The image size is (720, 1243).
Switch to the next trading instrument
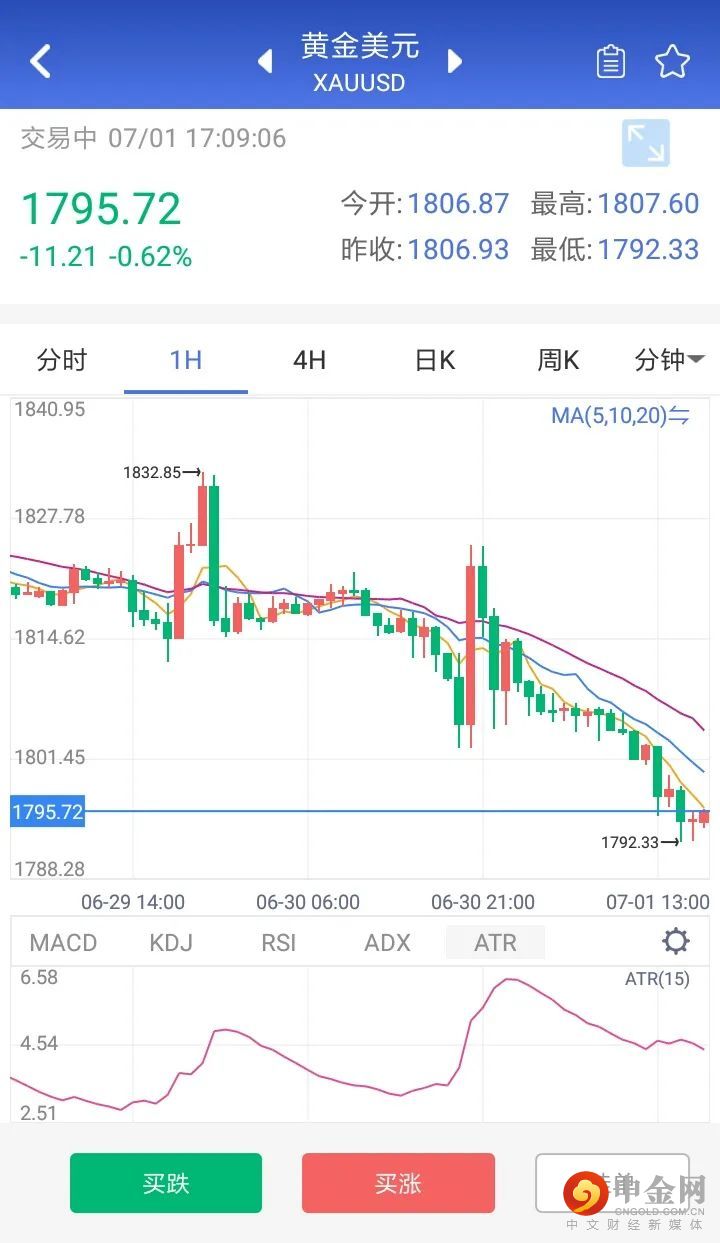click(x=455, y=61)
